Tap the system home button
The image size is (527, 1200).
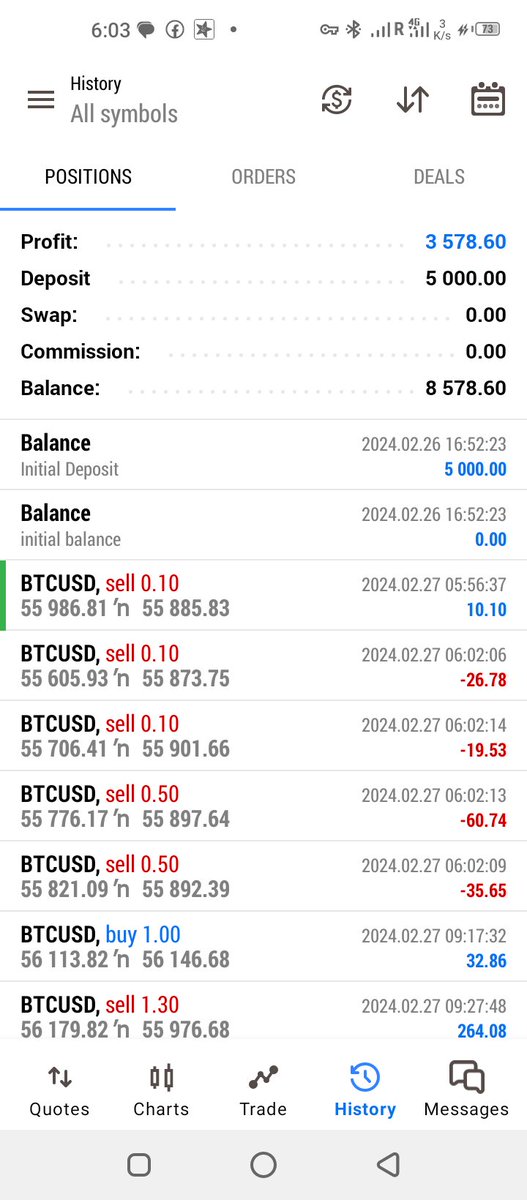[x=263, y=1164]
